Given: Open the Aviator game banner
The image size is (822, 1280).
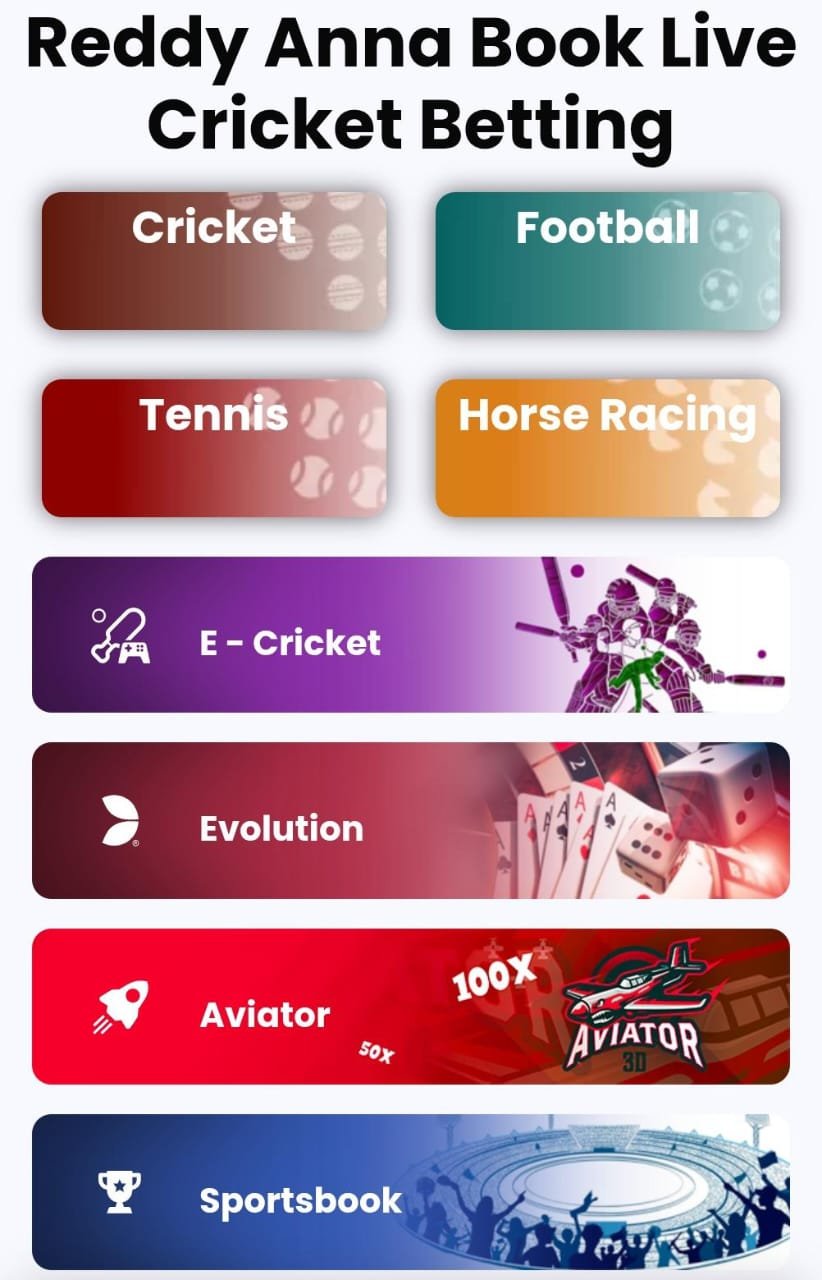Looking at the screenshot, I should click(410, 1007).
